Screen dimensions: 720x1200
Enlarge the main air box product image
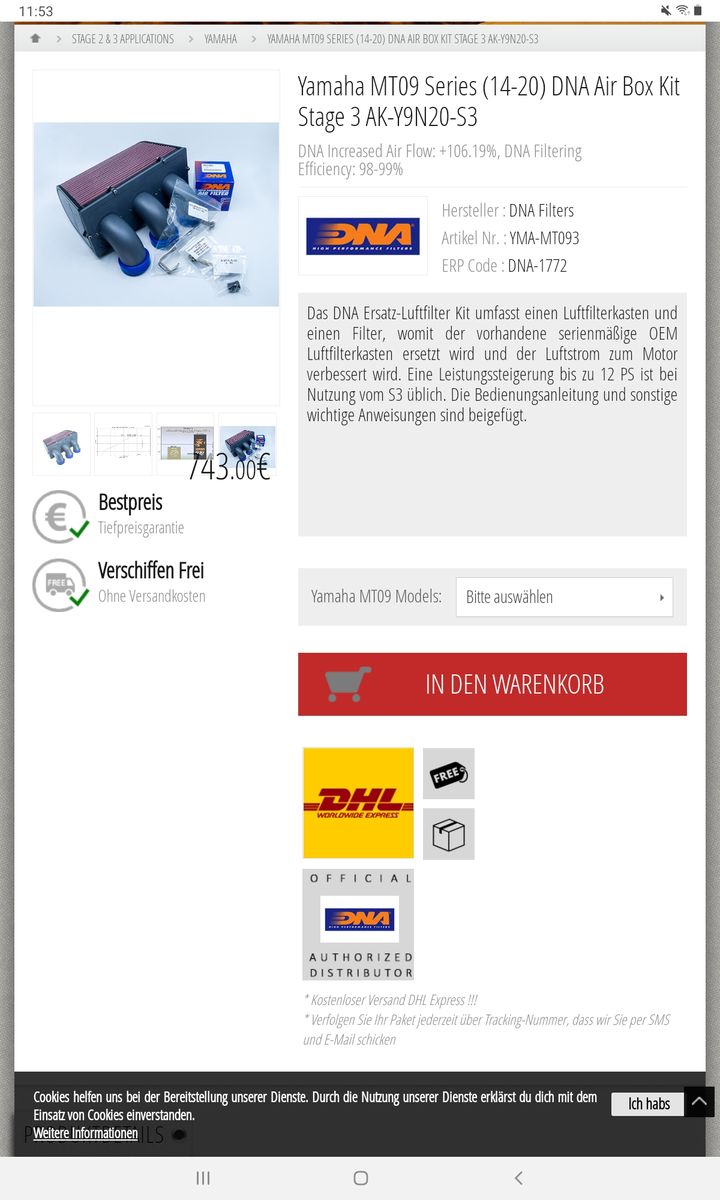coord(156,214)
